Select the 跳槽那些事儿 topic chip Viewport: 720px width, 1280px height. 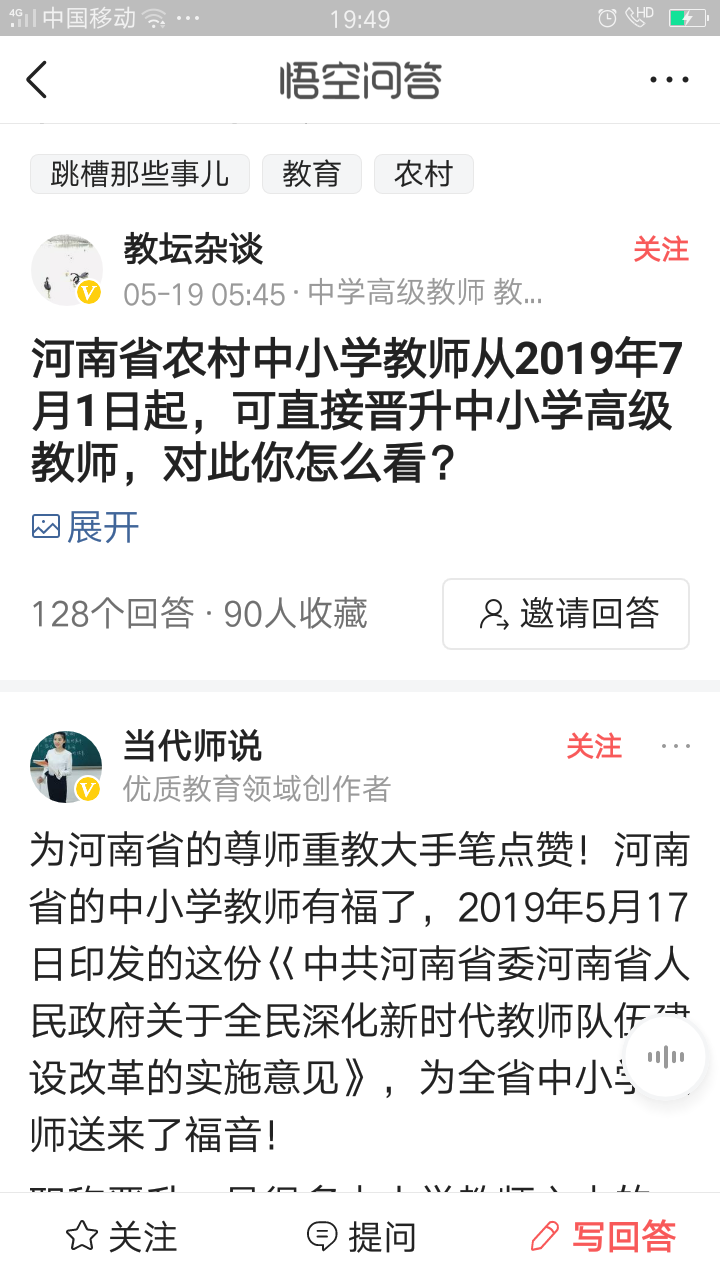coord(140,174)
